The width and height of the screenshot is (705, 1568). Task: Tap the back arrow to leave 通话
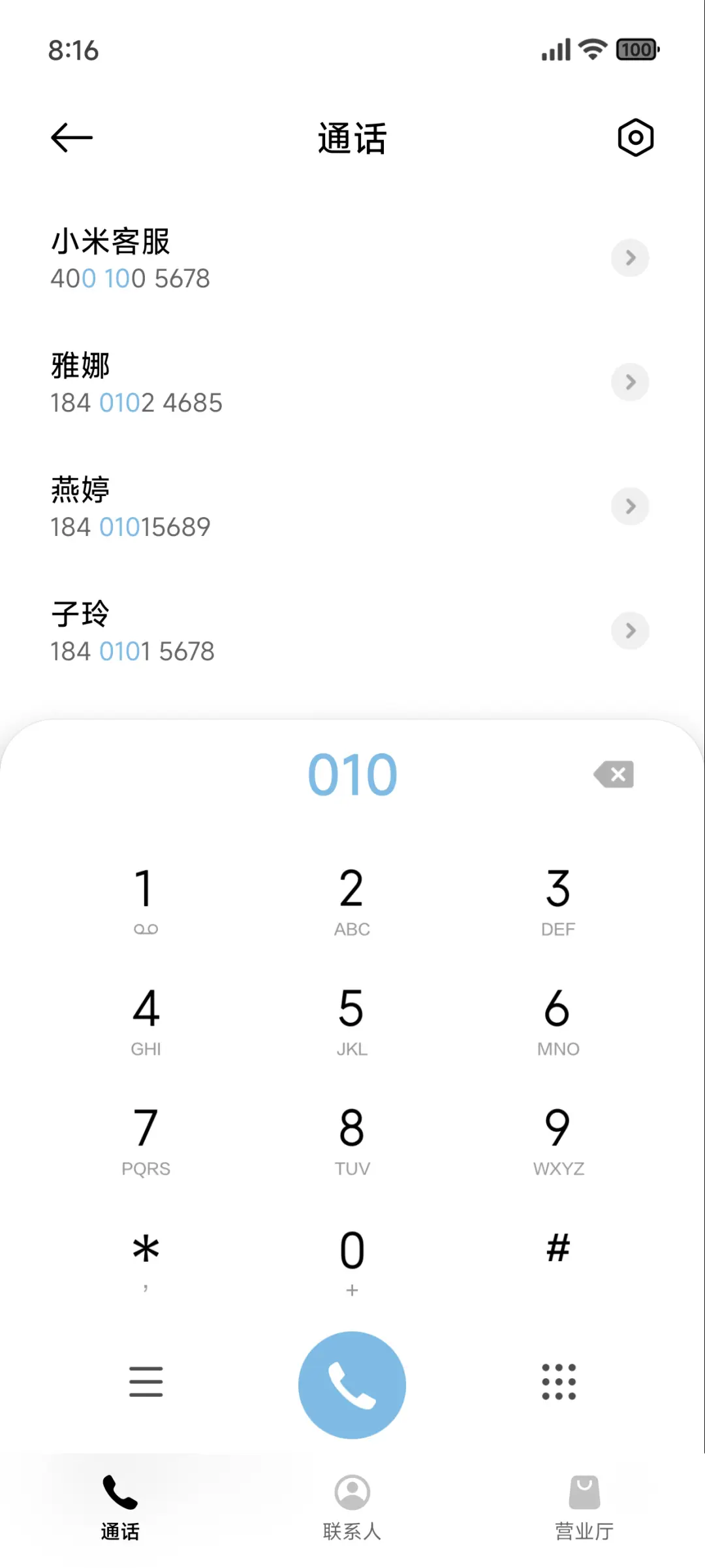(x=70, y=137)
